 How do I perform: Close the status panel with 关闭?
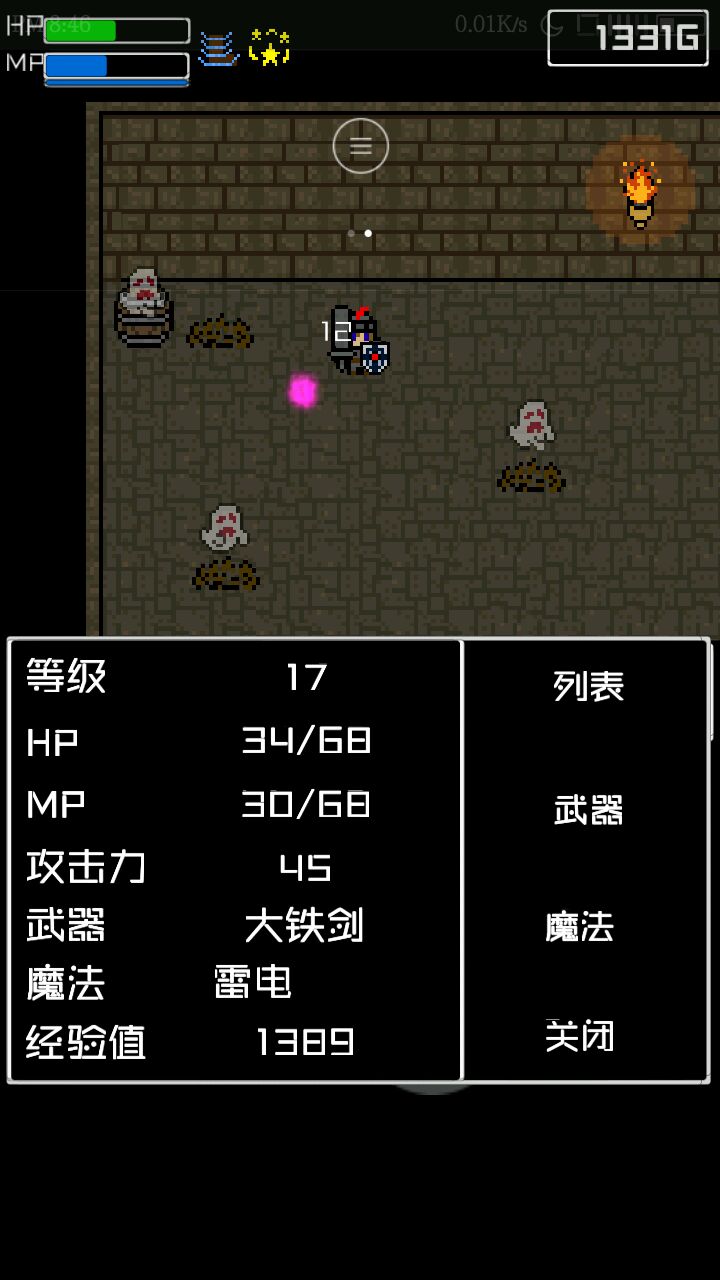pos(580,1036)
